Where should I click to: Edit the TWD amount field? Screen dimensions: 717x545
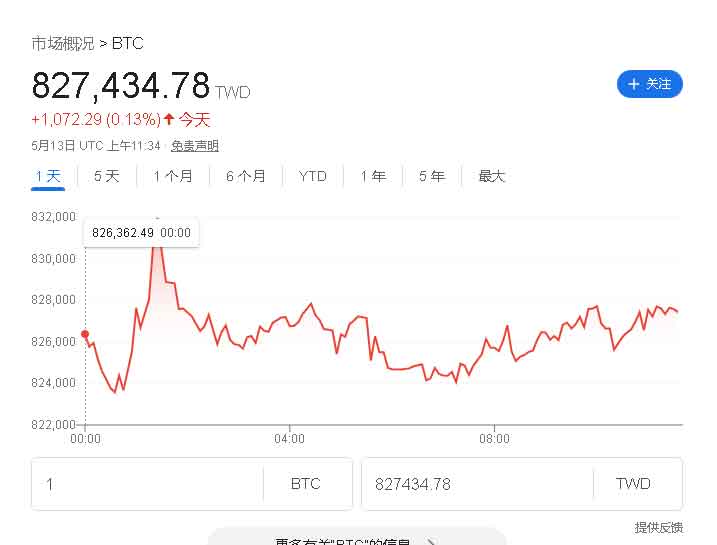pyautogui.click(x=475, y=484)
